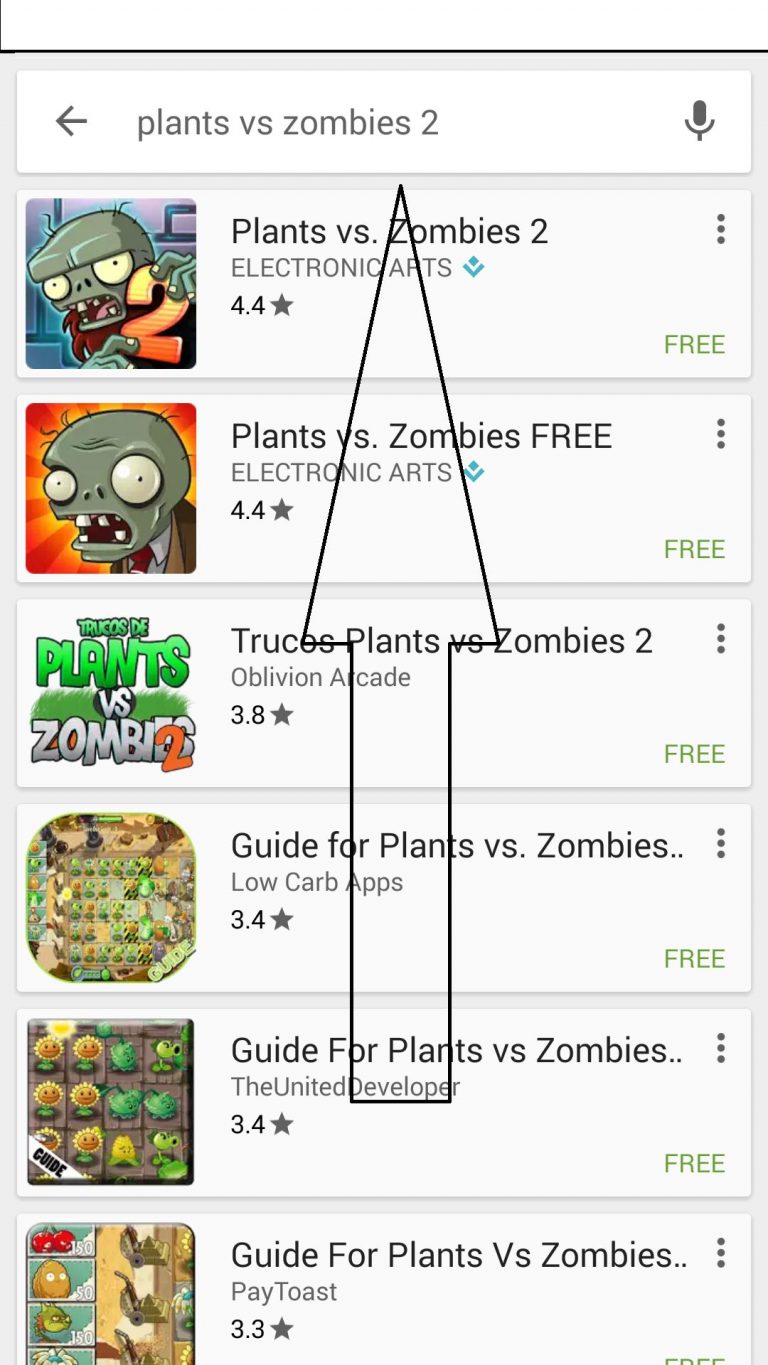Go back using the search bar arrow

click(x=71, y=122)
